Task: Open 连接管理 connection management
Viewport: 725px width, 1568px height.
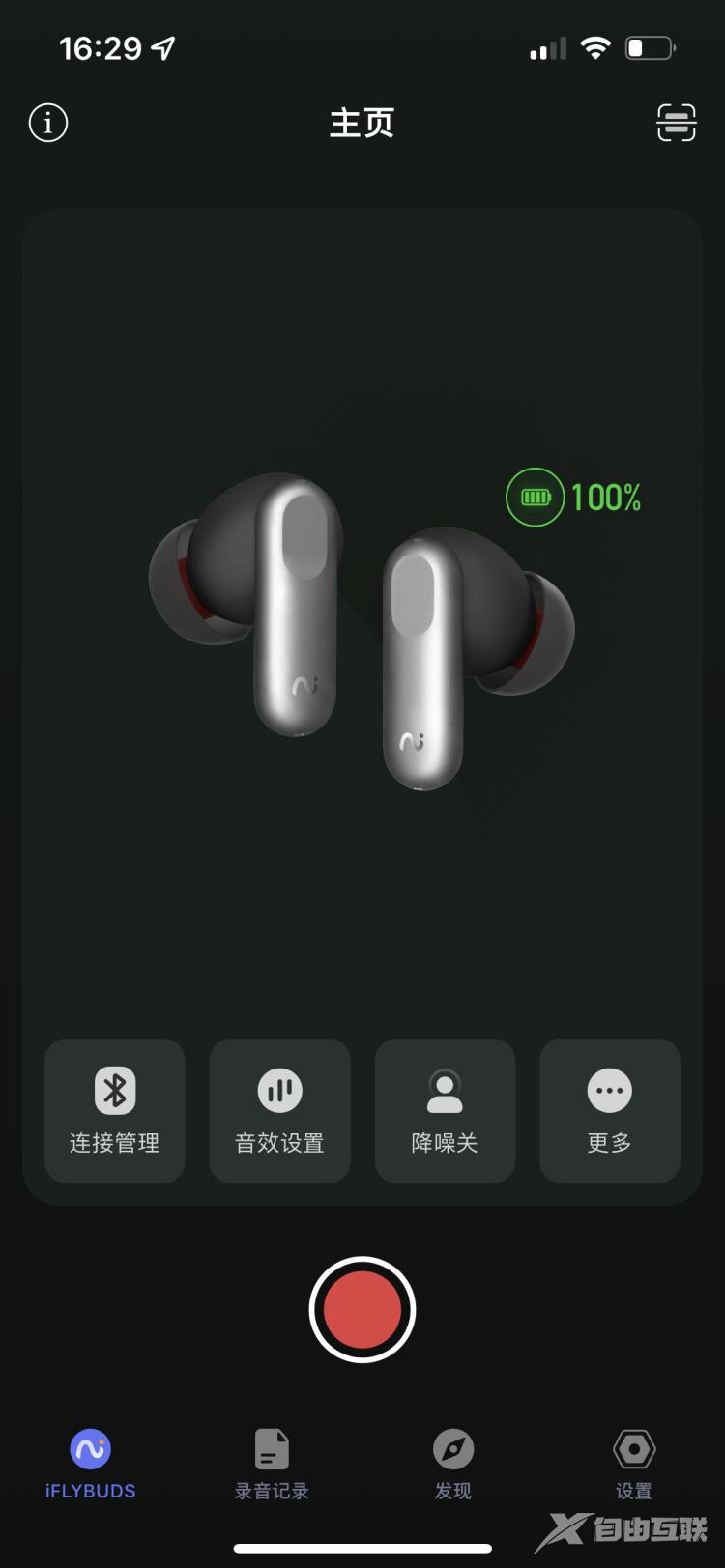Action: pyautogui.click(x=115, y=1110)
